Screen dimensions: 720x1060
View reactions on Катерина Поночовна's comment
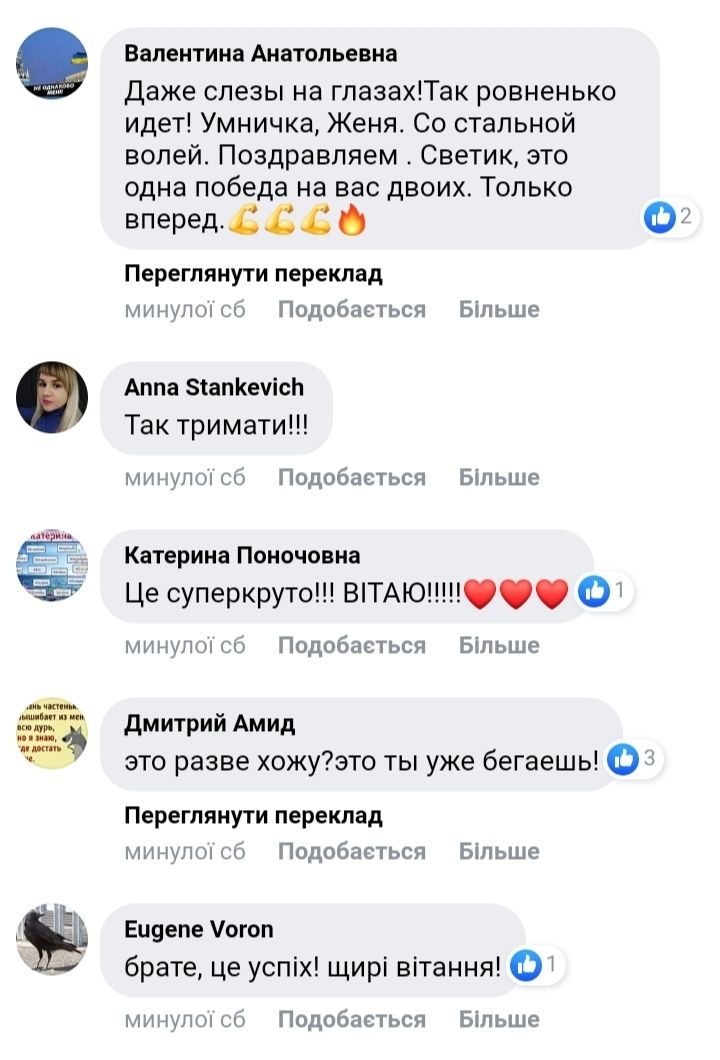pos(604,592)
